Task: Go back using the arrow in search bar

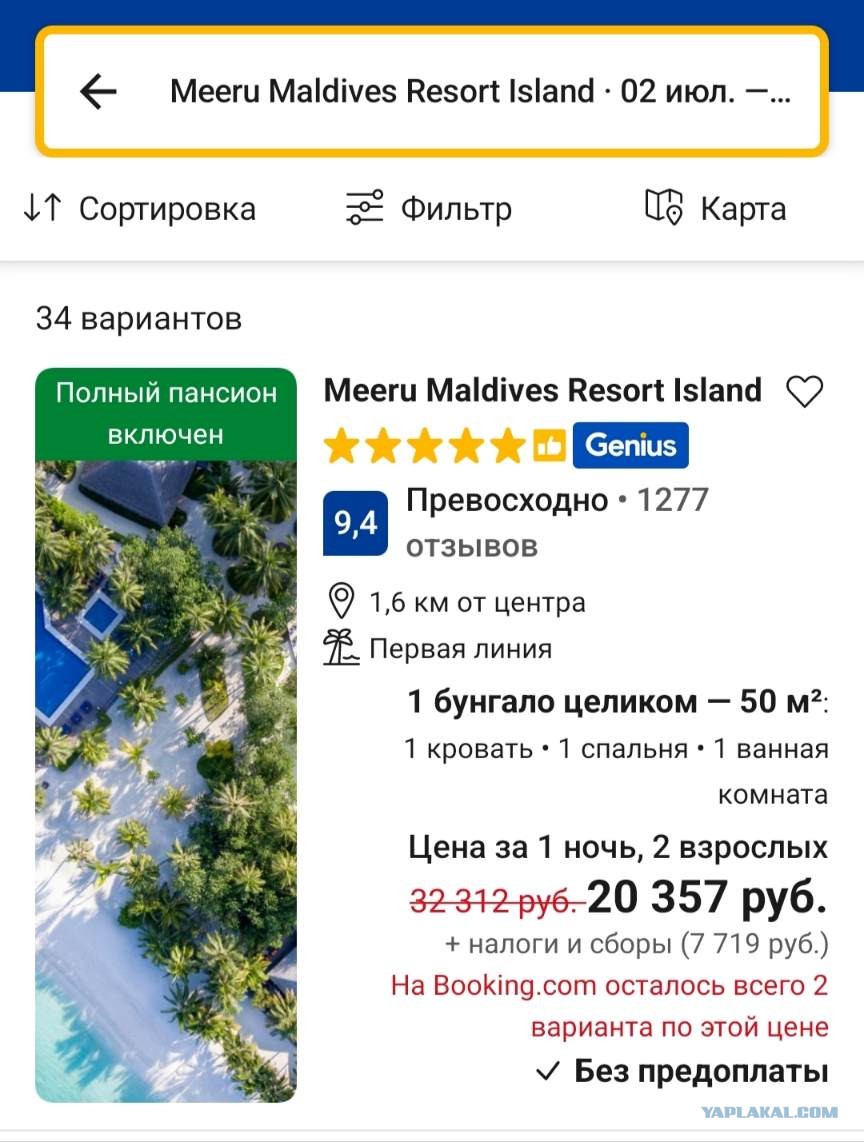Action: [x=98, y=92]
